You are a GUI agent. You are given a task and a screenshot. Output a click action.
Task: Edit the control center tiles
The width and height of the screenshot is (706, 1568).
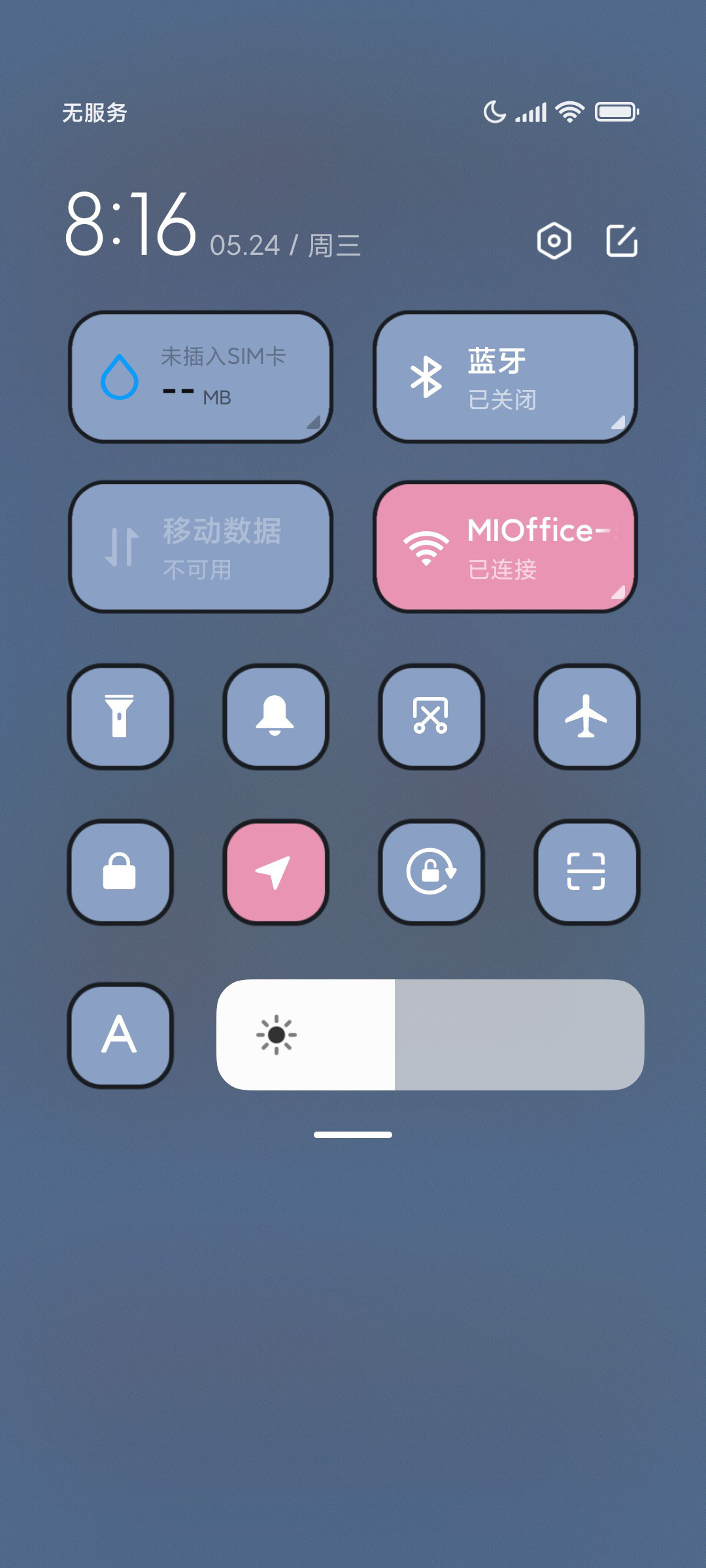622,240
